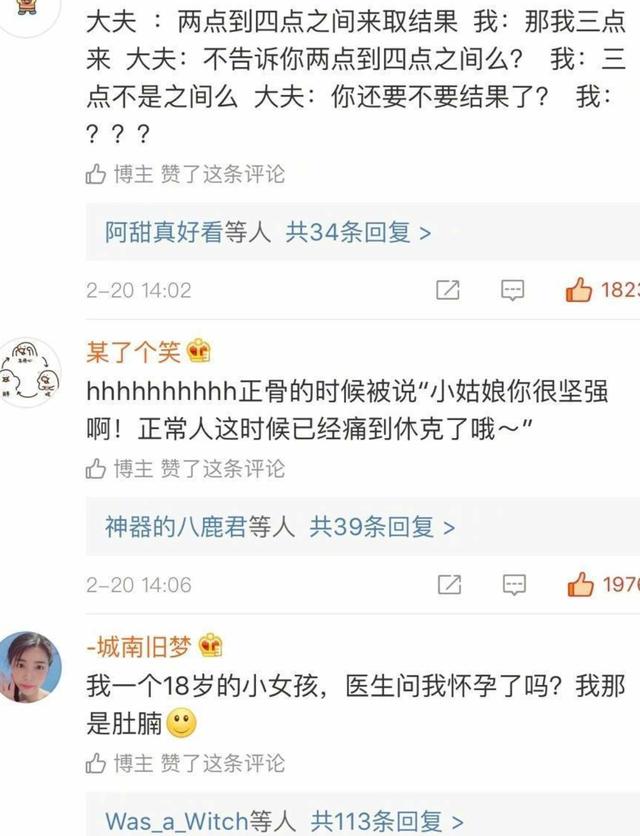Open the 39 replies from 神器的八鹿君等人
This screenshot has width=640, height=836.
[x=280, y=527]
